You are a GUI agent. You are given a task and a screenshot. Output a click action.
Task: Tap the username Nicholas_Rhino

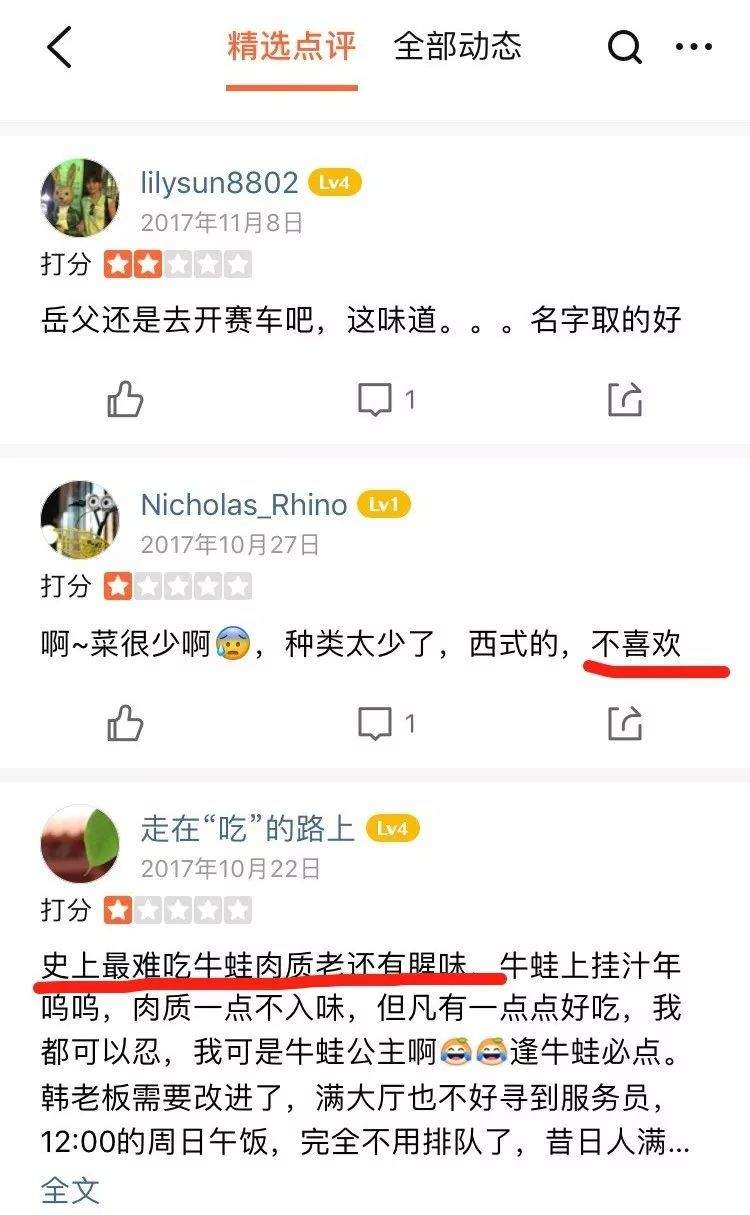click(243, 505)
